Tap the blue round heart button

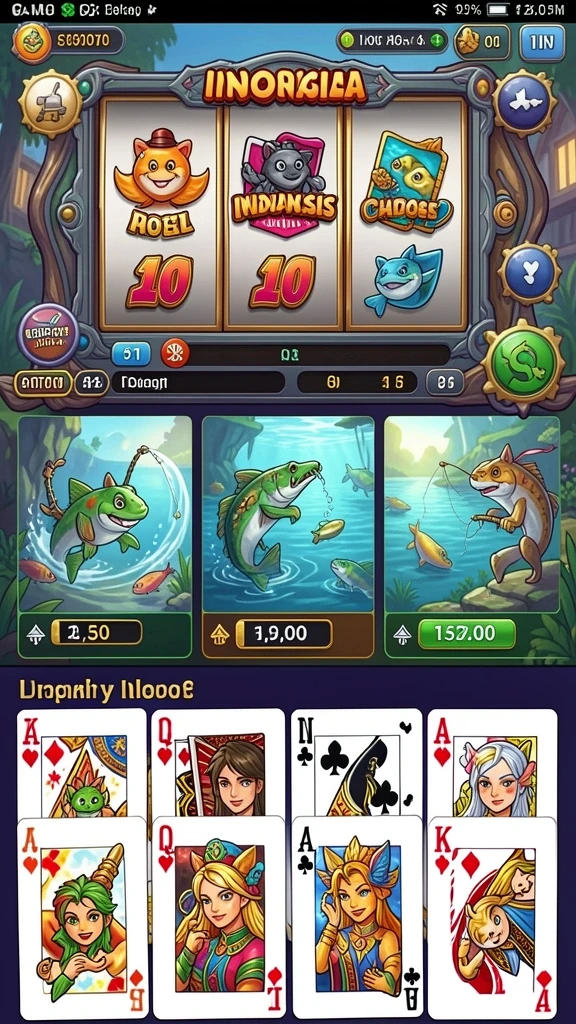pyautogui.click(x=528, y=272)
